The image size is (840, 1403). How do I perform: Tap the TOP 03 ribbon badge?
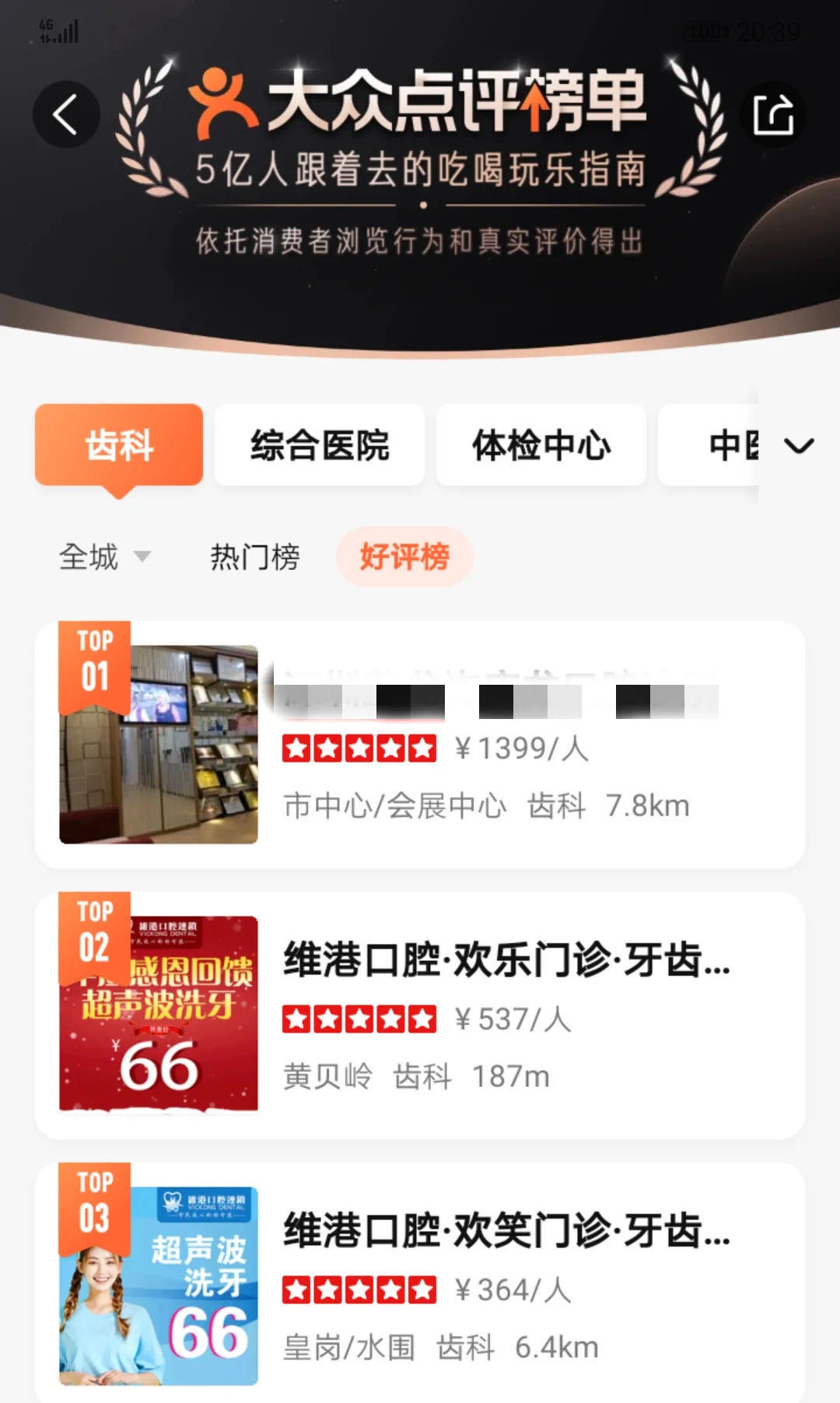(x=95, y=1202)
